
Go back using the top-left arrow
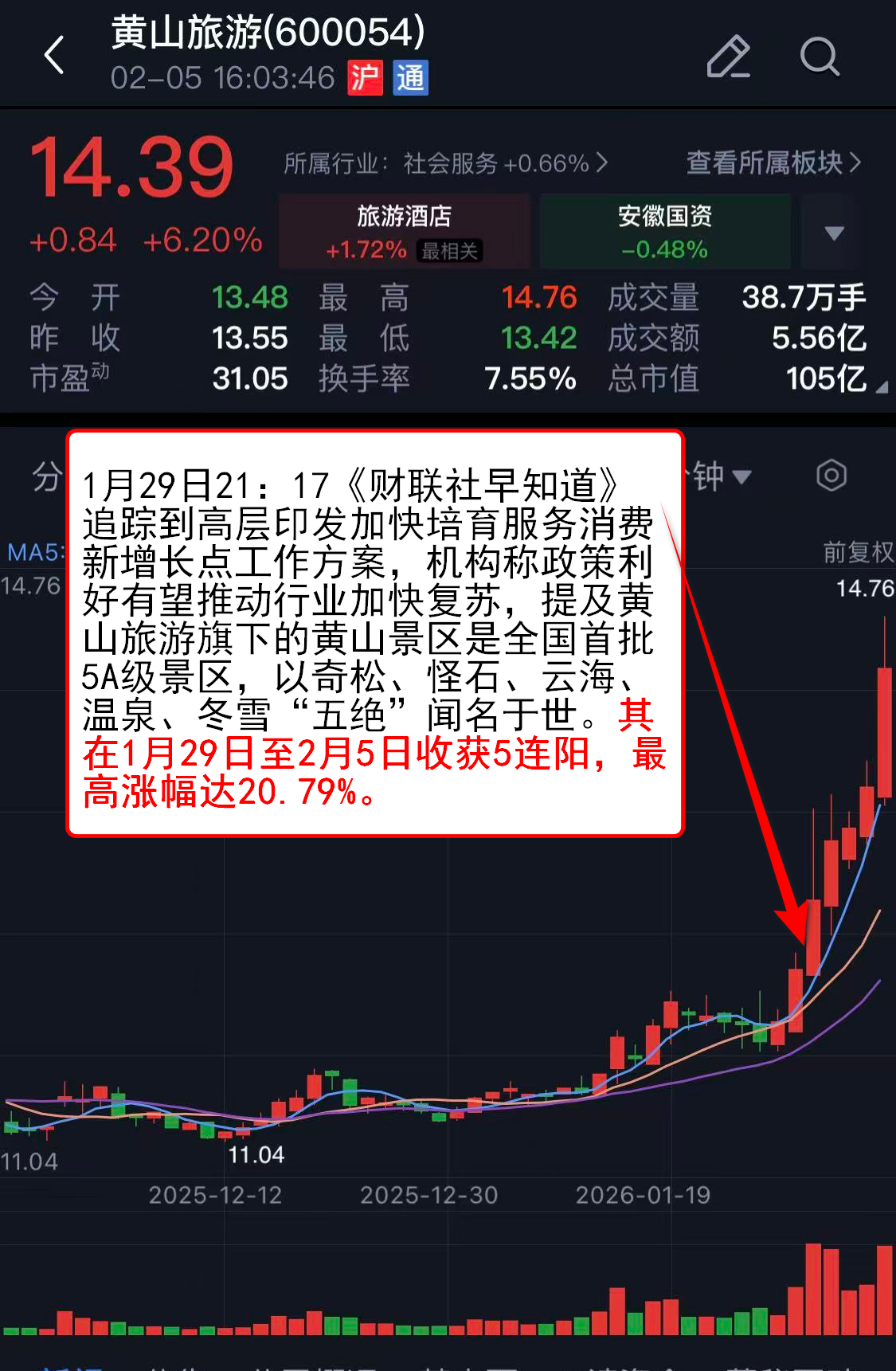(x=54, y=56)
